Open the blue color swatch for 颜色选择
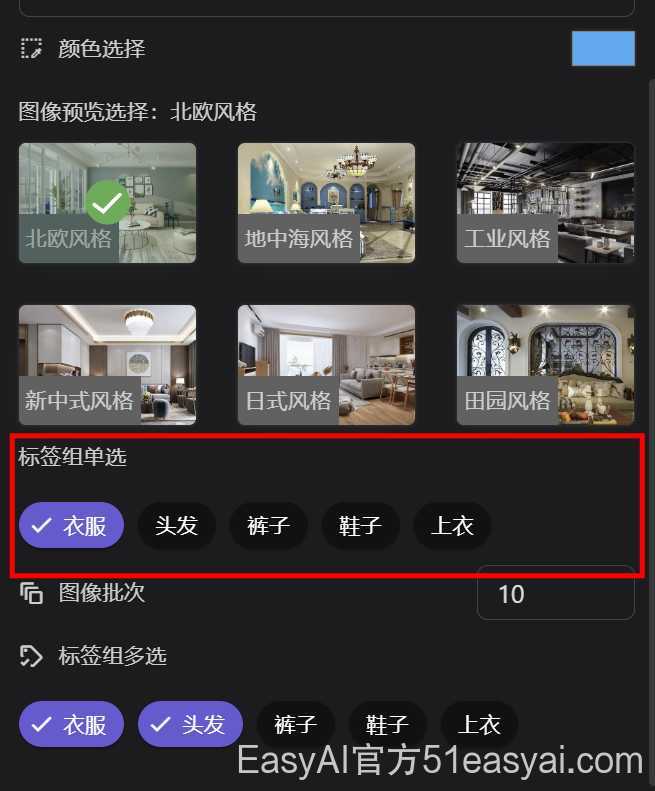655x791 pixels. (603, 48)
